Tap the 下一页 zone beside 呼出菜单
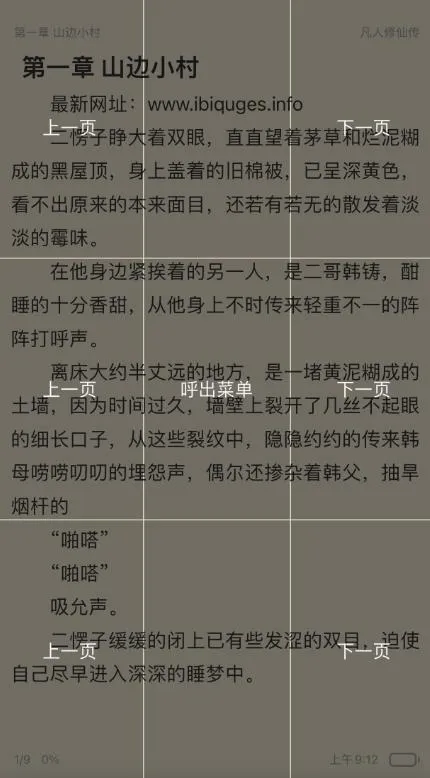The image size is (430, 778). click(x=361, y=389)
